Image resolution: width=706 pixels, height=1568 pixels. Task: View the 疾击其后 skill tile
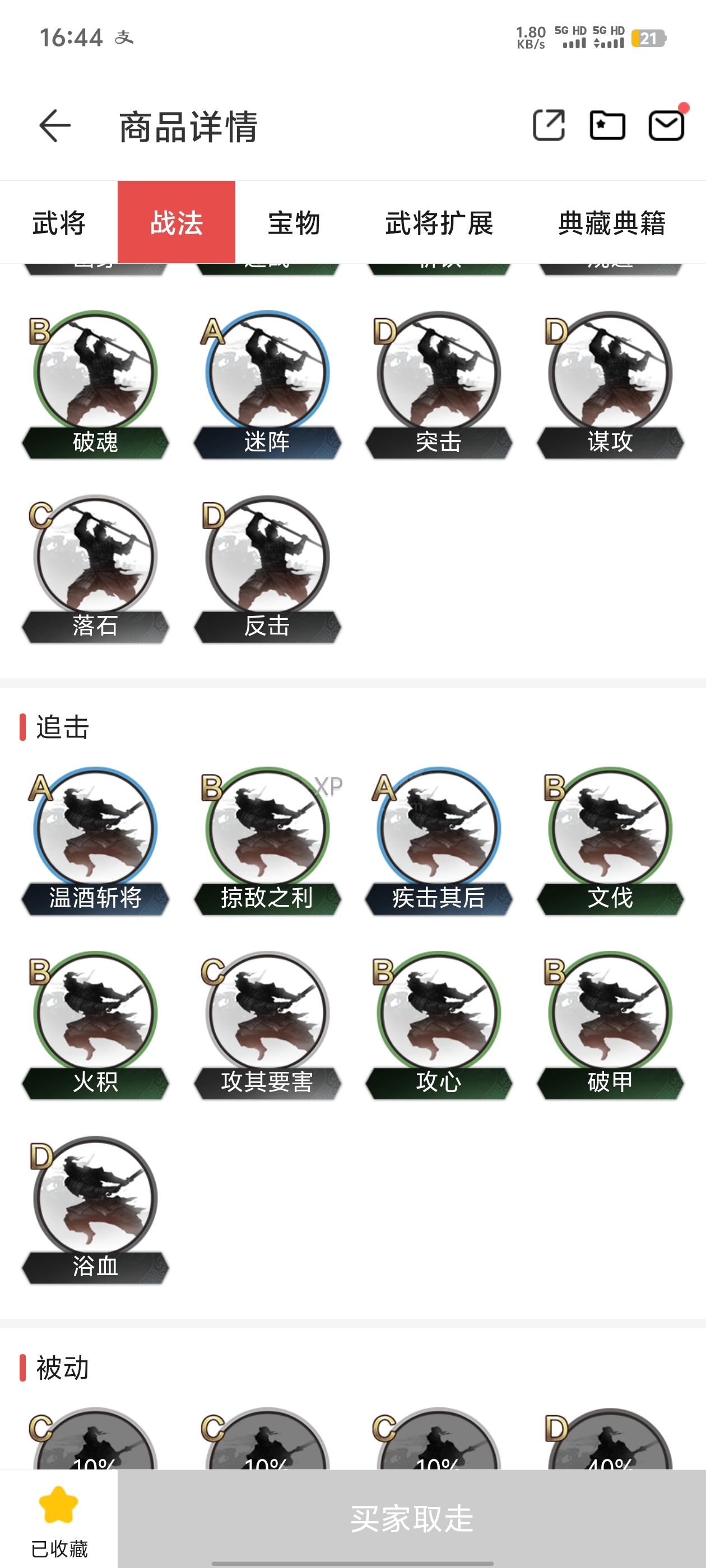(439, 841)
